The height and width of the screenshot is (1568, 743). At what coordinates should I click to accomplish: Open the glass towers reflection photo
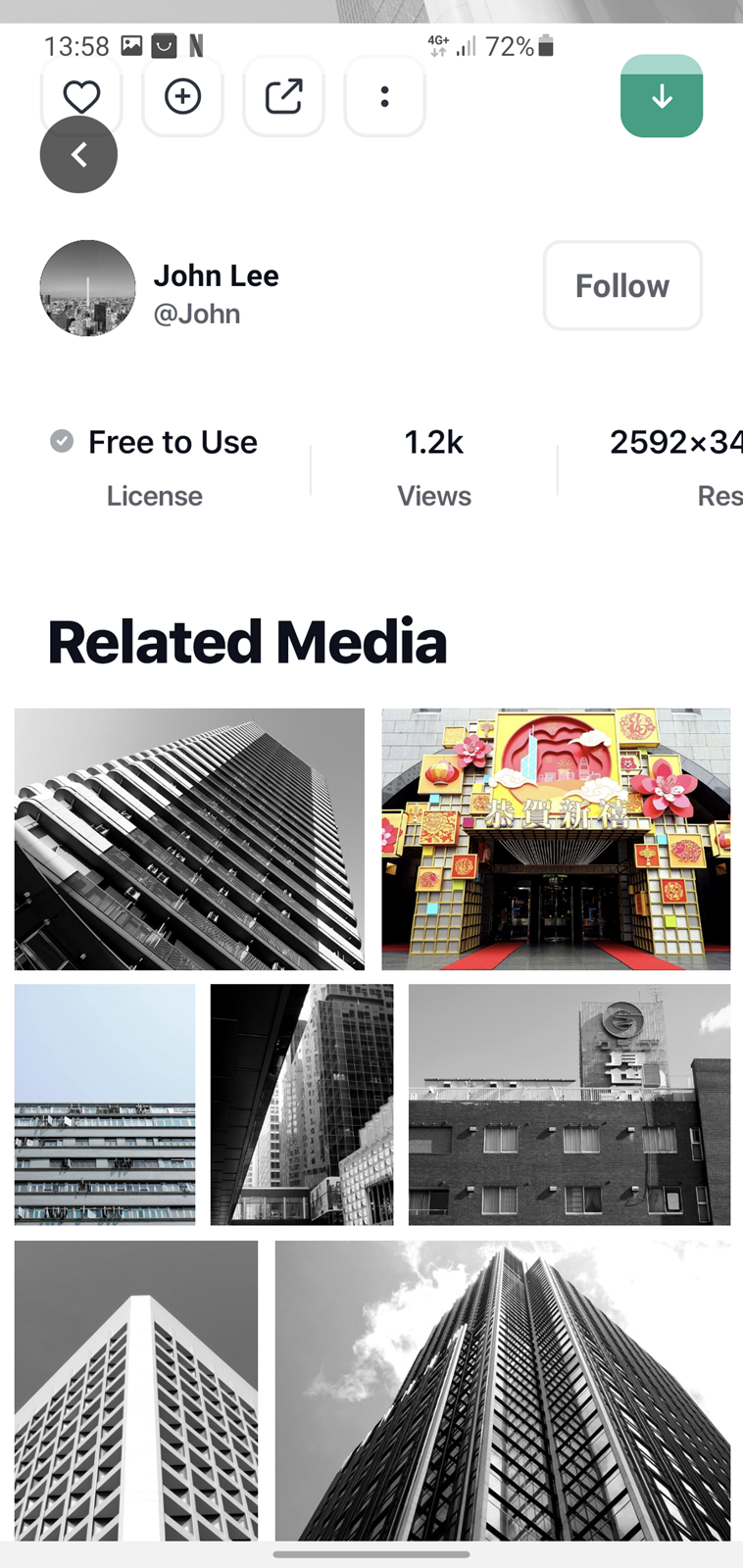(x=302, y=1104)
